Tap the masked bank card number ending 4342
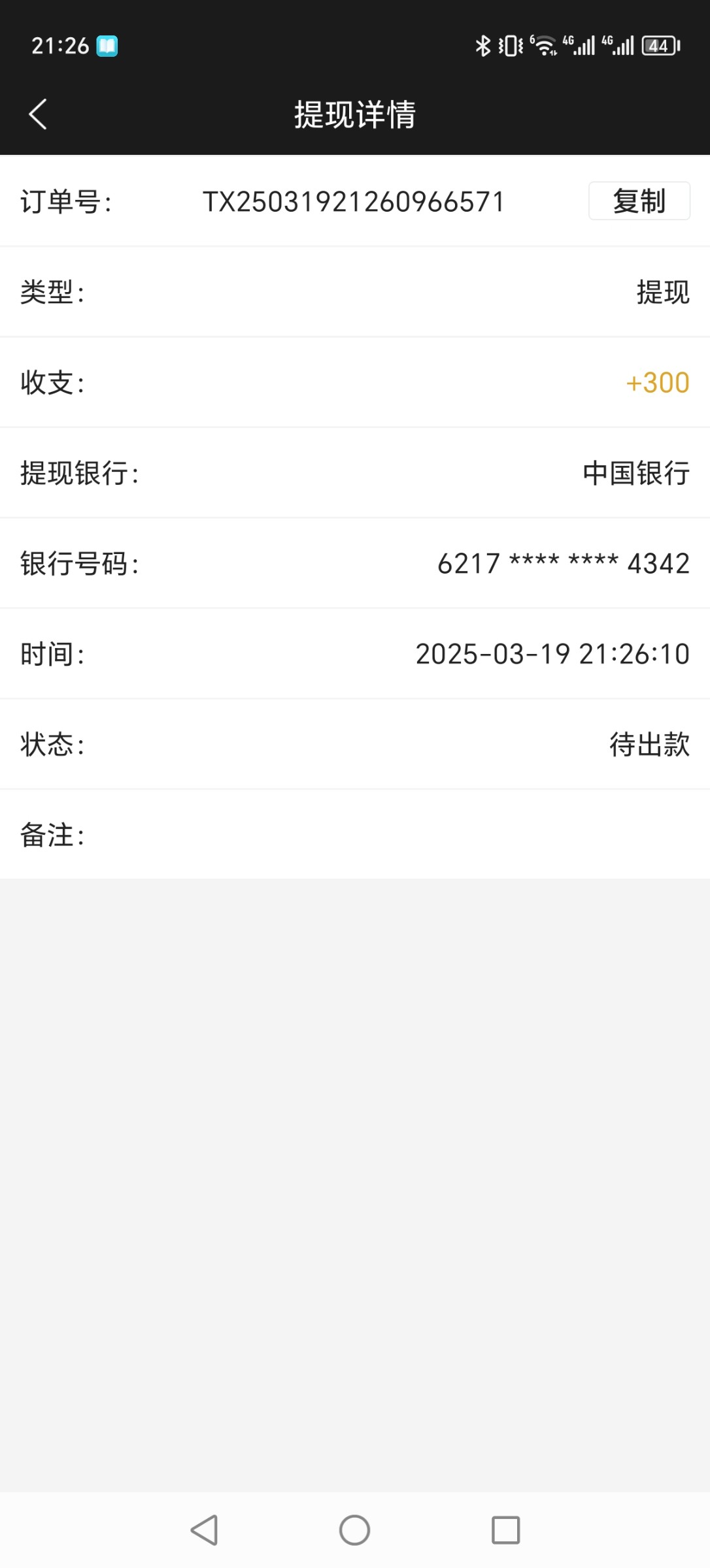Screen dimensions: 710x1568 (563, 564)
